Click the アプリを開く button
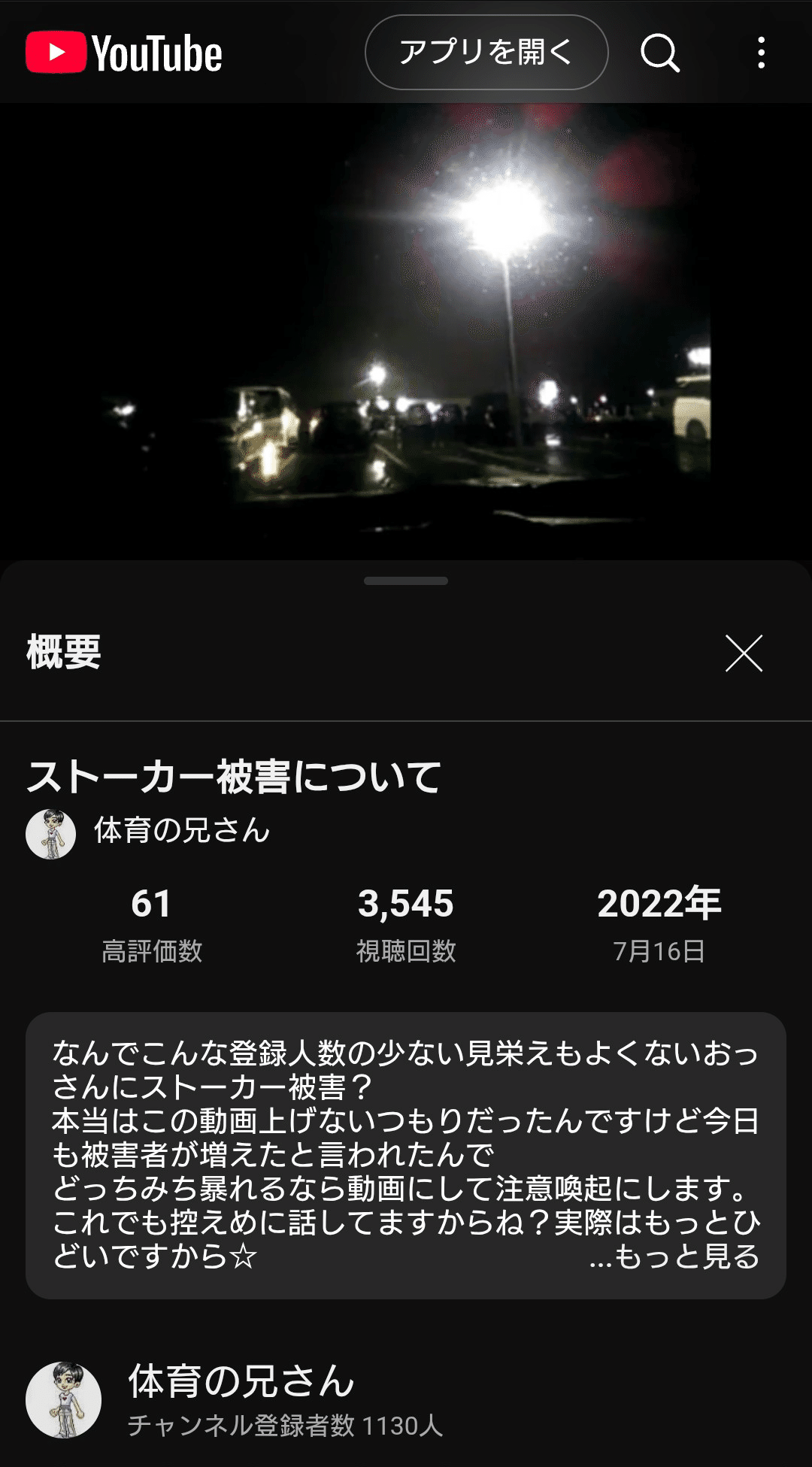 coord(486,53)
